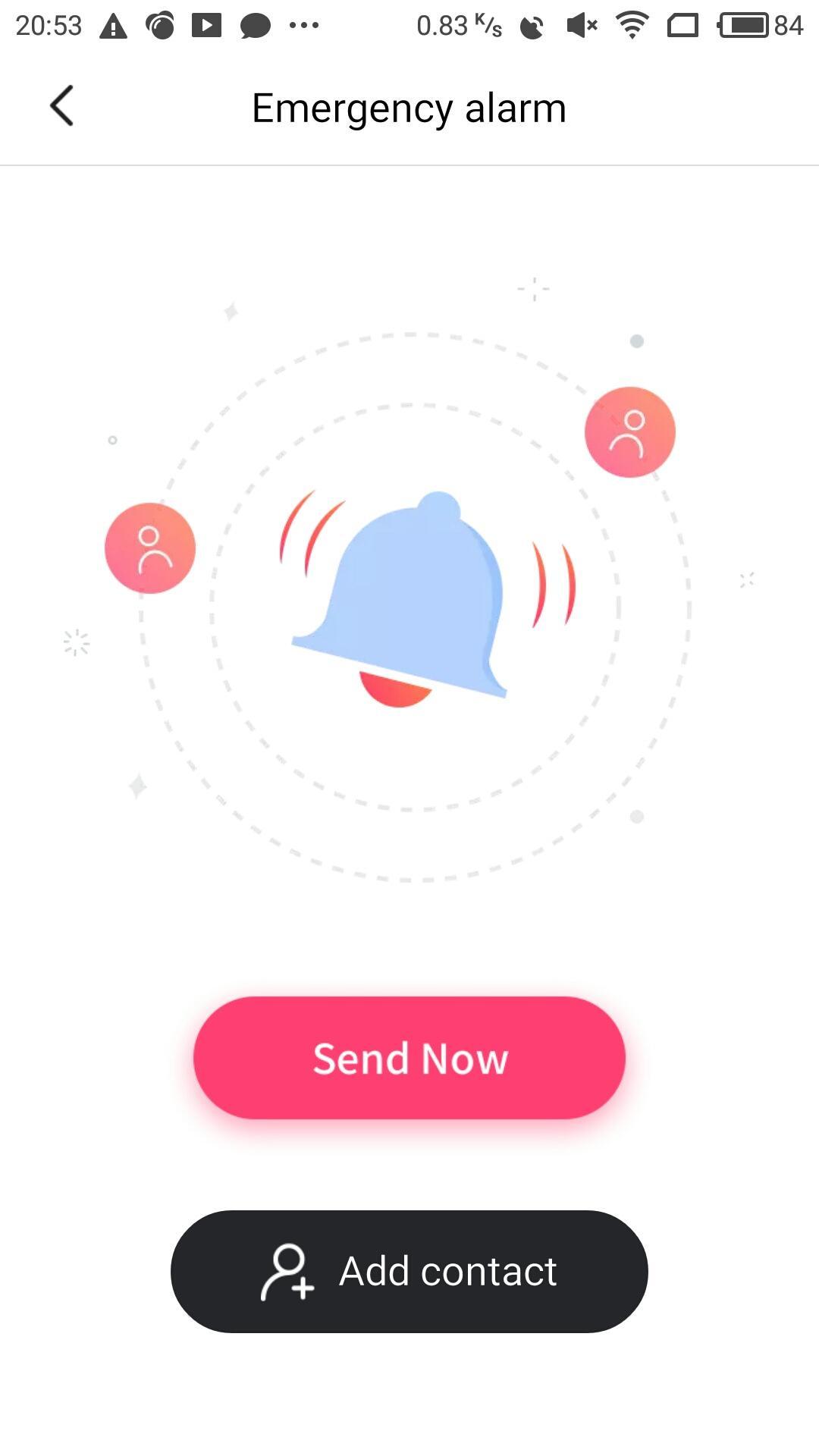This screenshot has width=819, height=1456.
Task: Add a new emergency contact
Action: (x=409, y=1272)
